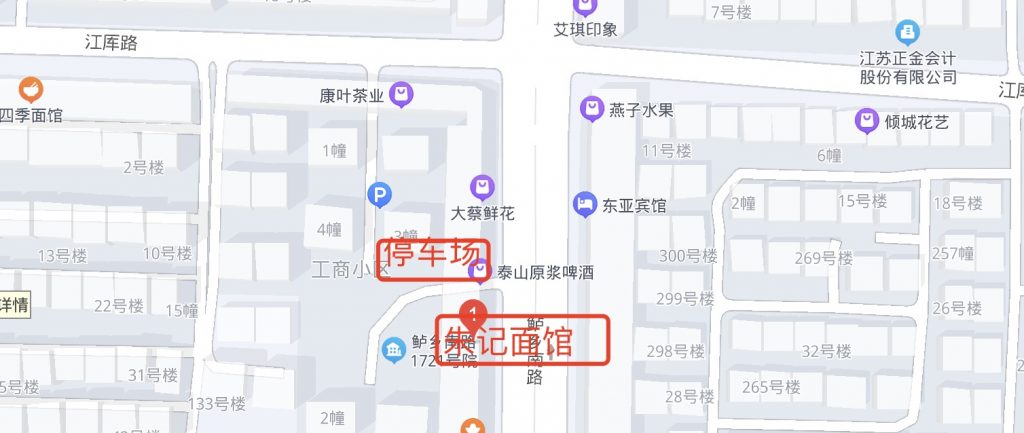
Task: Select the 艾琪印象 shop marker
Action: [x=586, y=6]
